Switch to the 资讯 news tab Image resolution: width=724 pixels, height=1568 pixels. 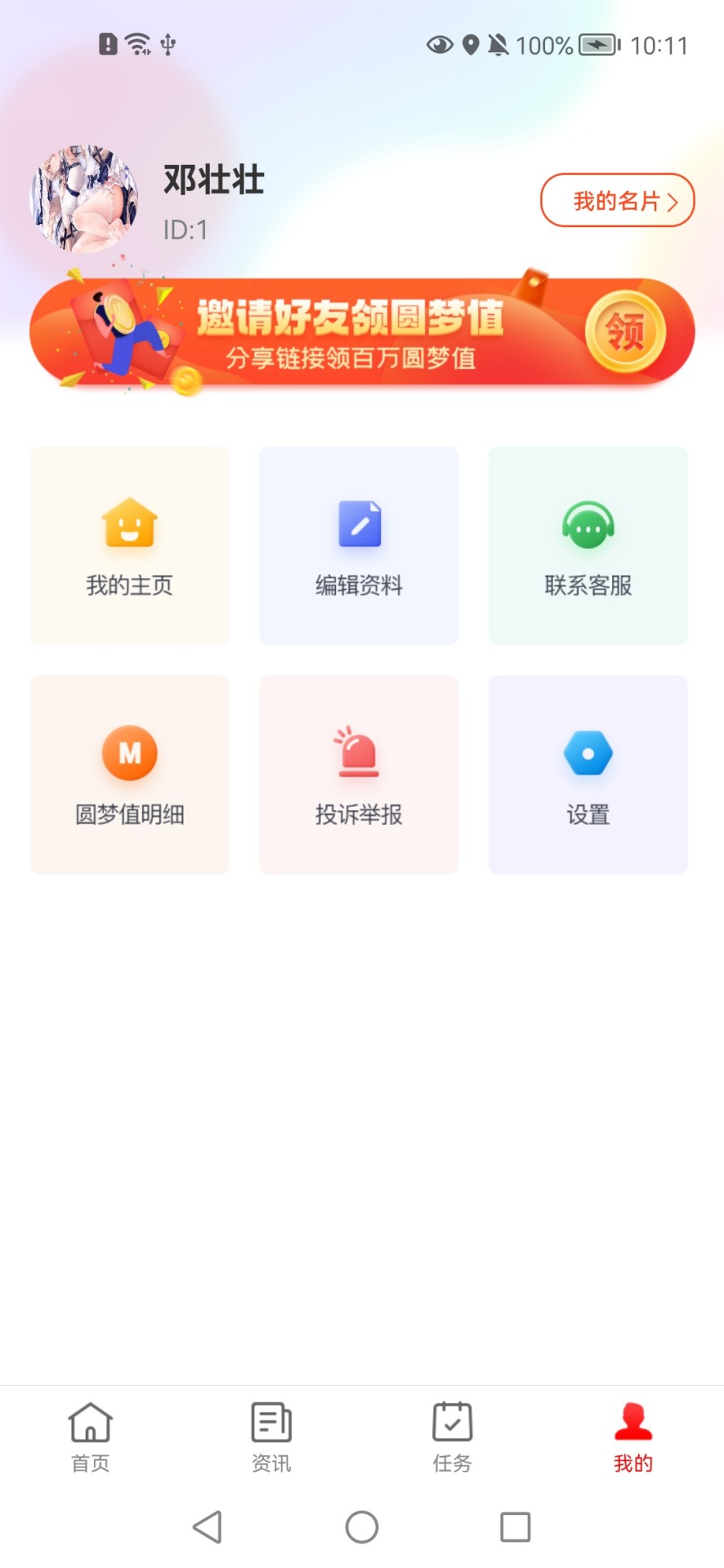271,1437
